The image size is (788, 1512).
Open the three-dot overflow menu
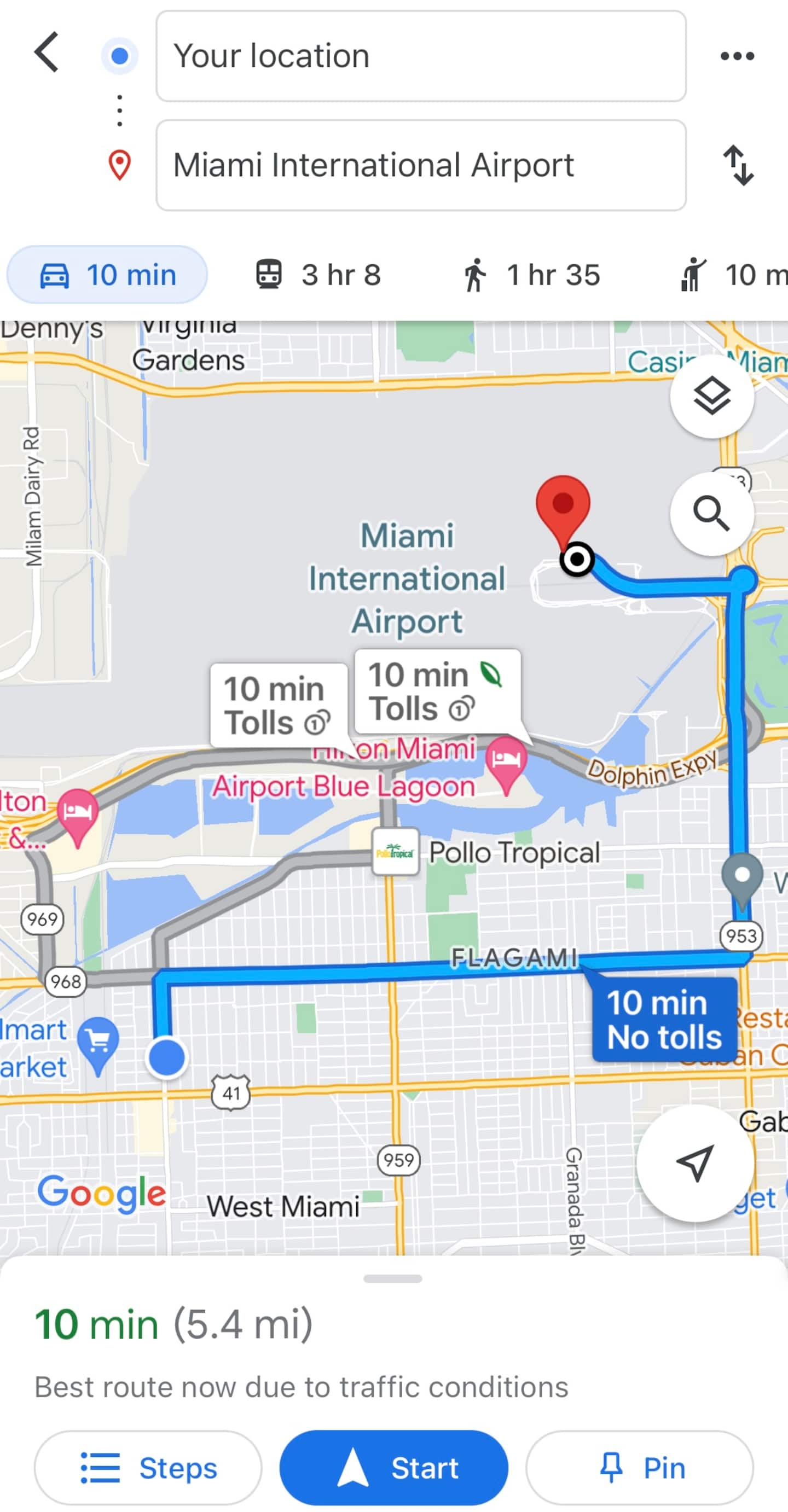[737, 56]
